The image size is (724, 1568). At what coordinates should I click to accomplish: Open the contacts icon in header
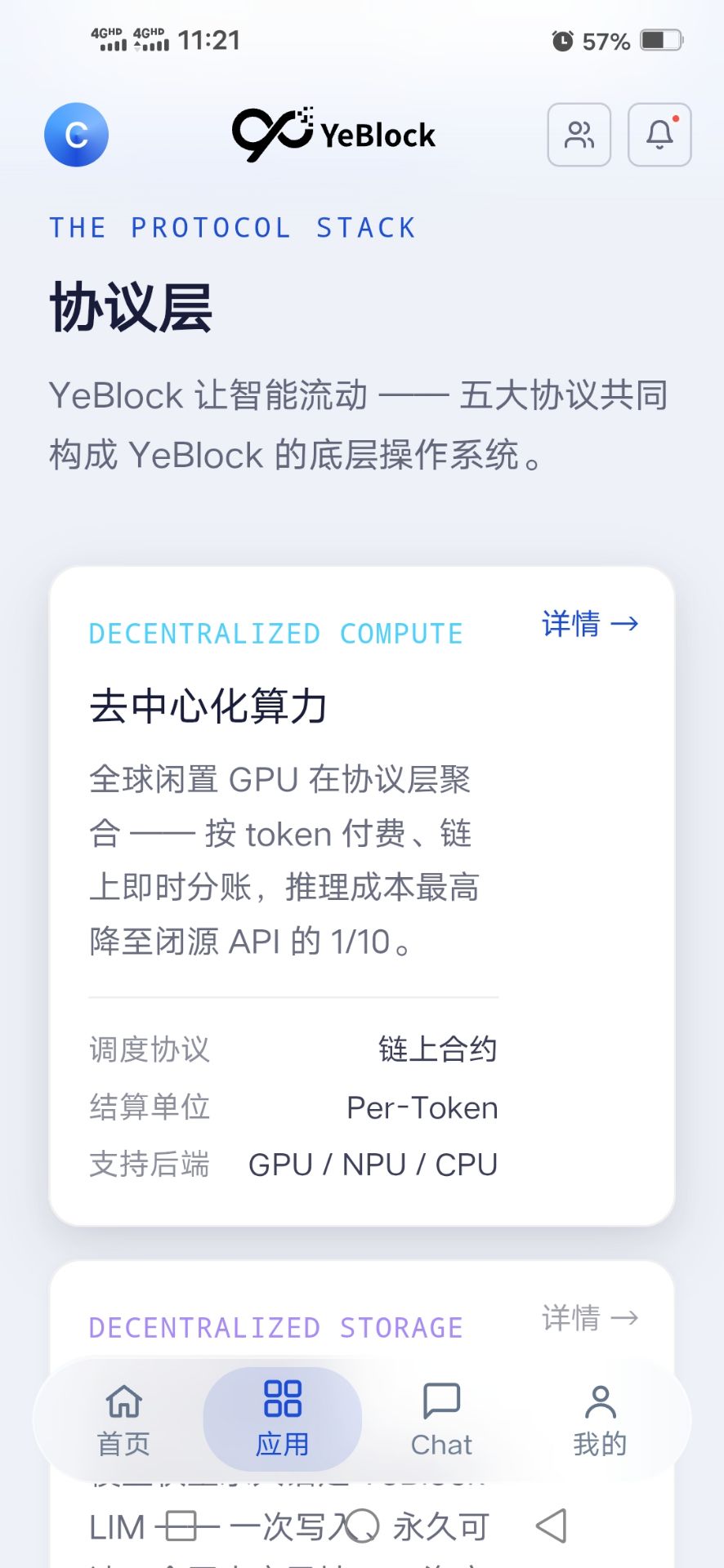click(x=579, y=135)
